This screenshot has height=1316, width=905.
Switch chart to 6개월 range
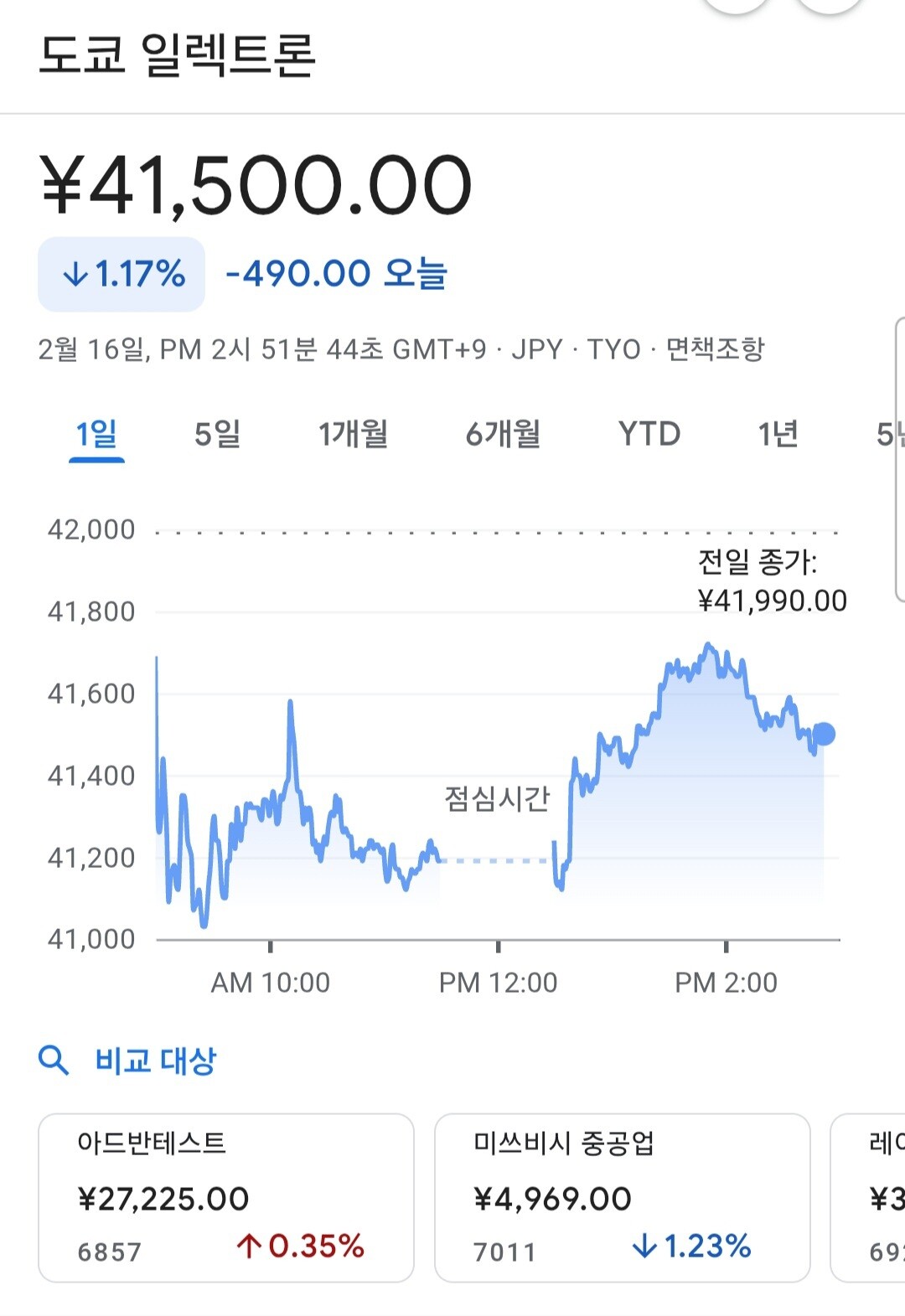click(503, 434)
